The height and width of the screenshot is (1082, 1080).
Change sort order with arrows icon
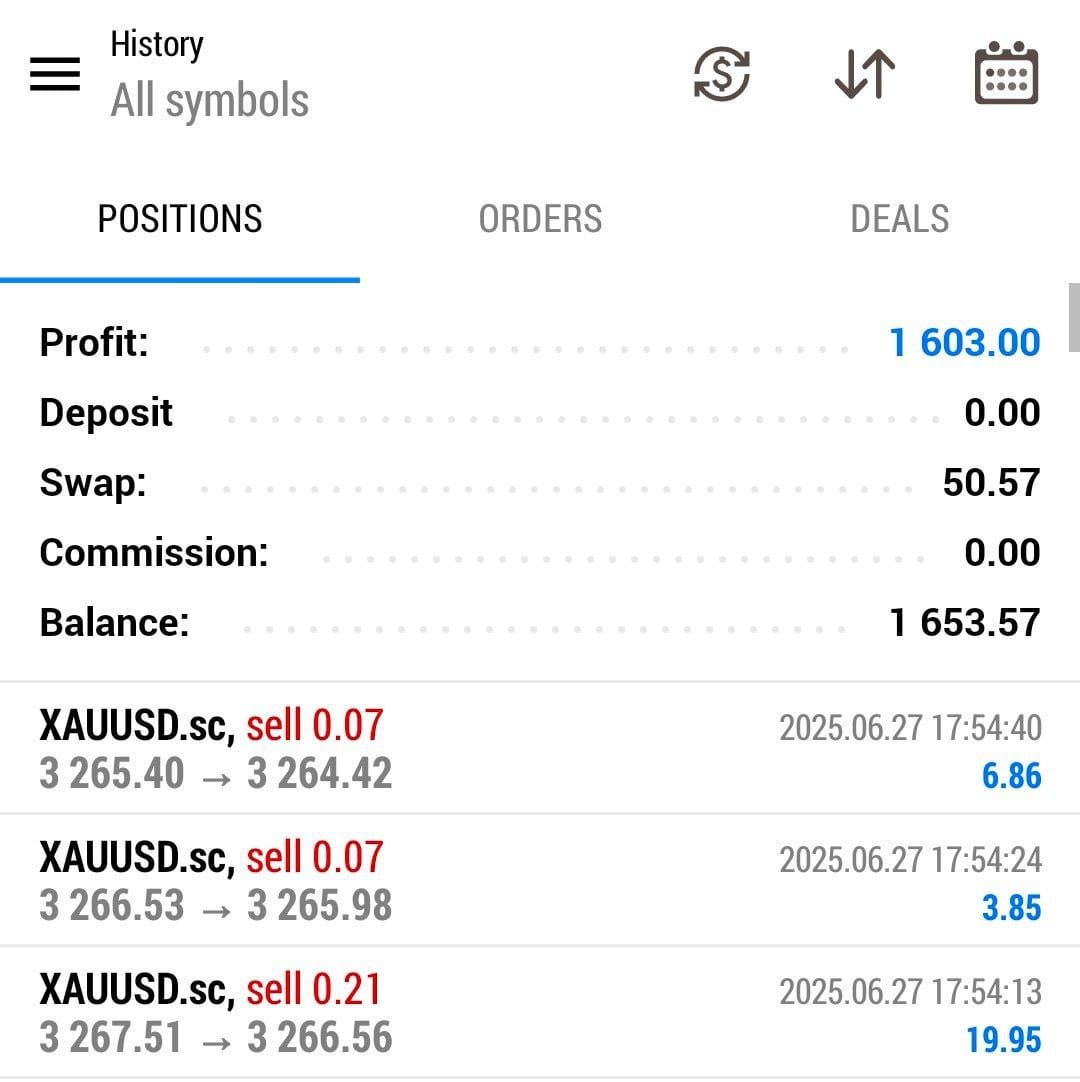pos(864,74)
